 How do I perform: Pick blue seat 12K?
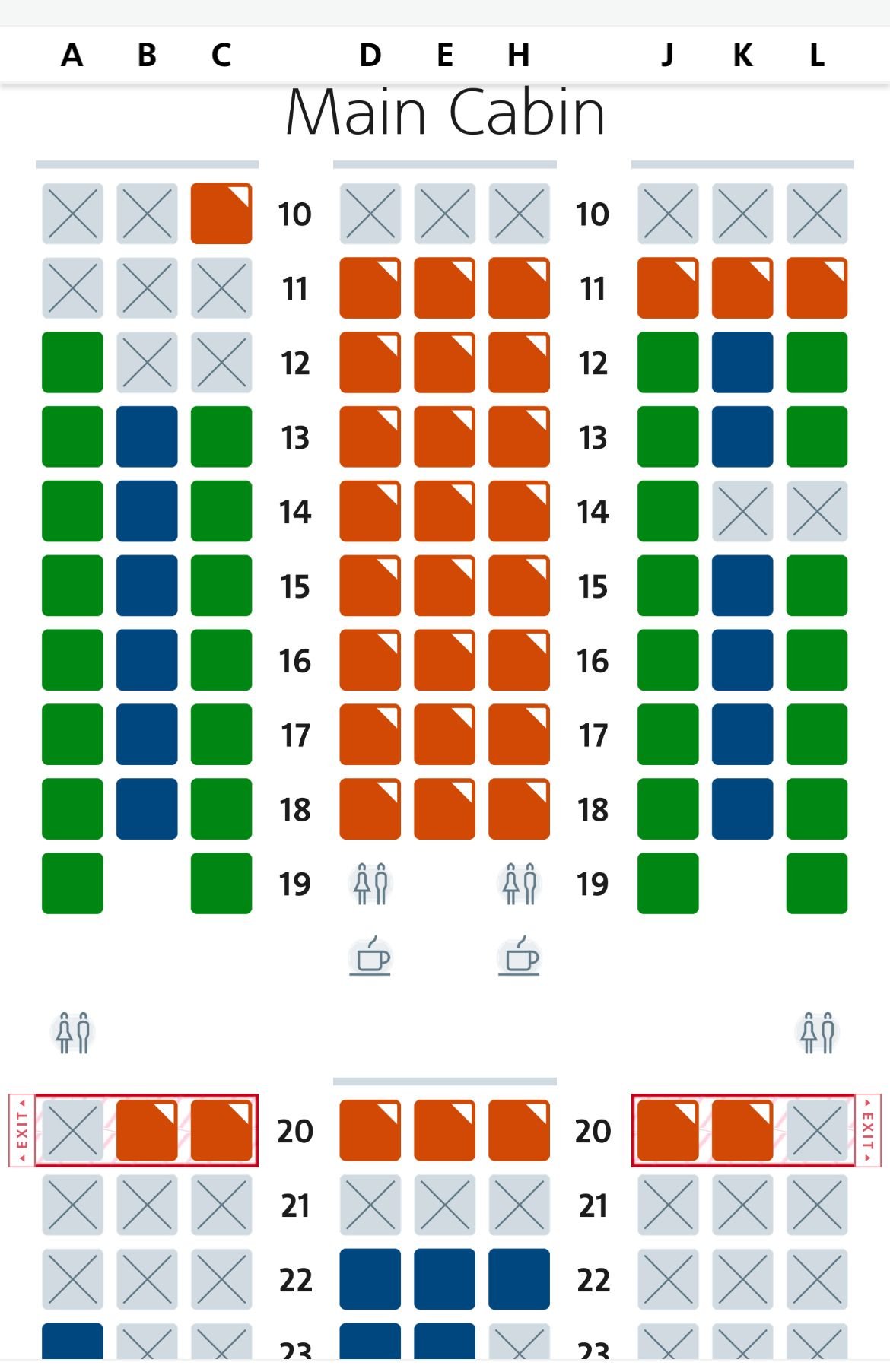point(742,362)
